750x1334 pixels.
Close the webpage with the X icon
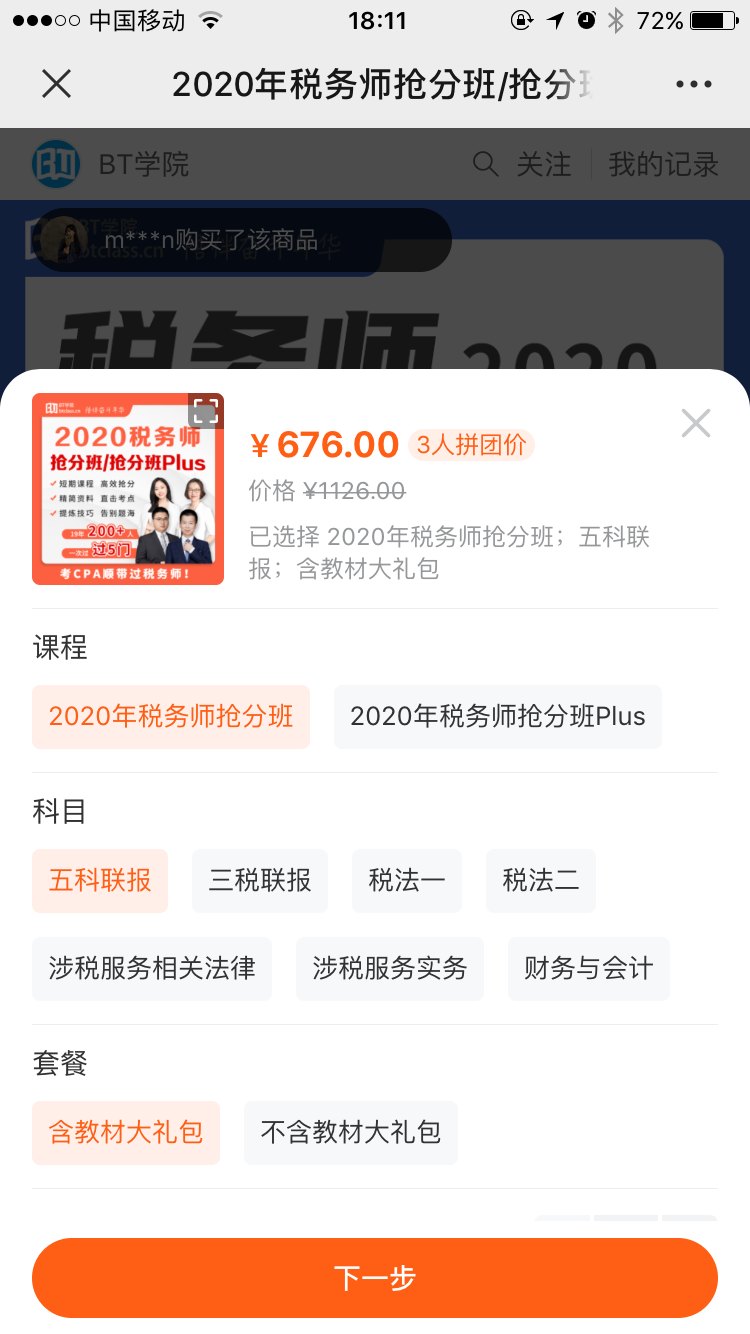57,84
